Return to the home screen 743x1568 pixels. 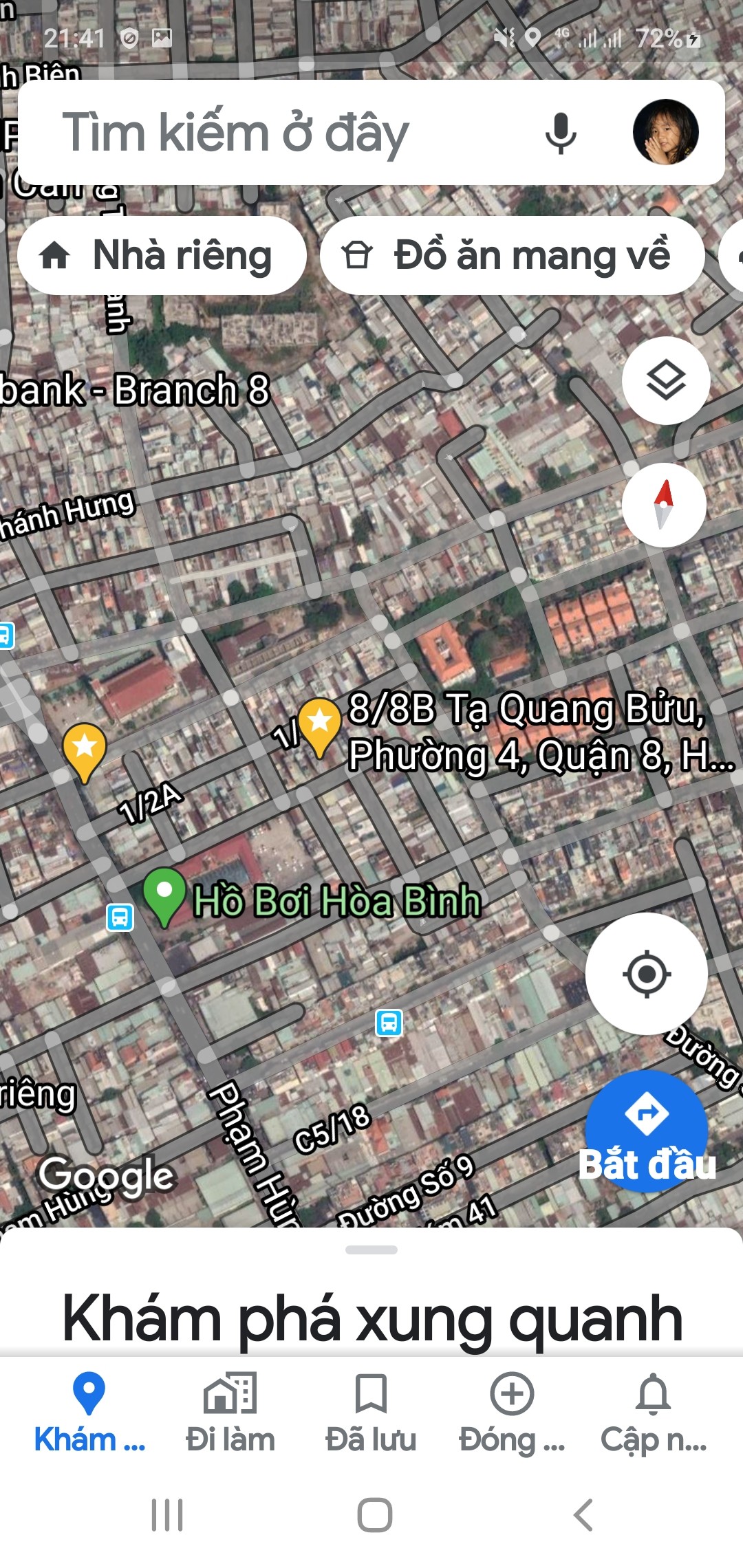click(x=374, y=1514)
